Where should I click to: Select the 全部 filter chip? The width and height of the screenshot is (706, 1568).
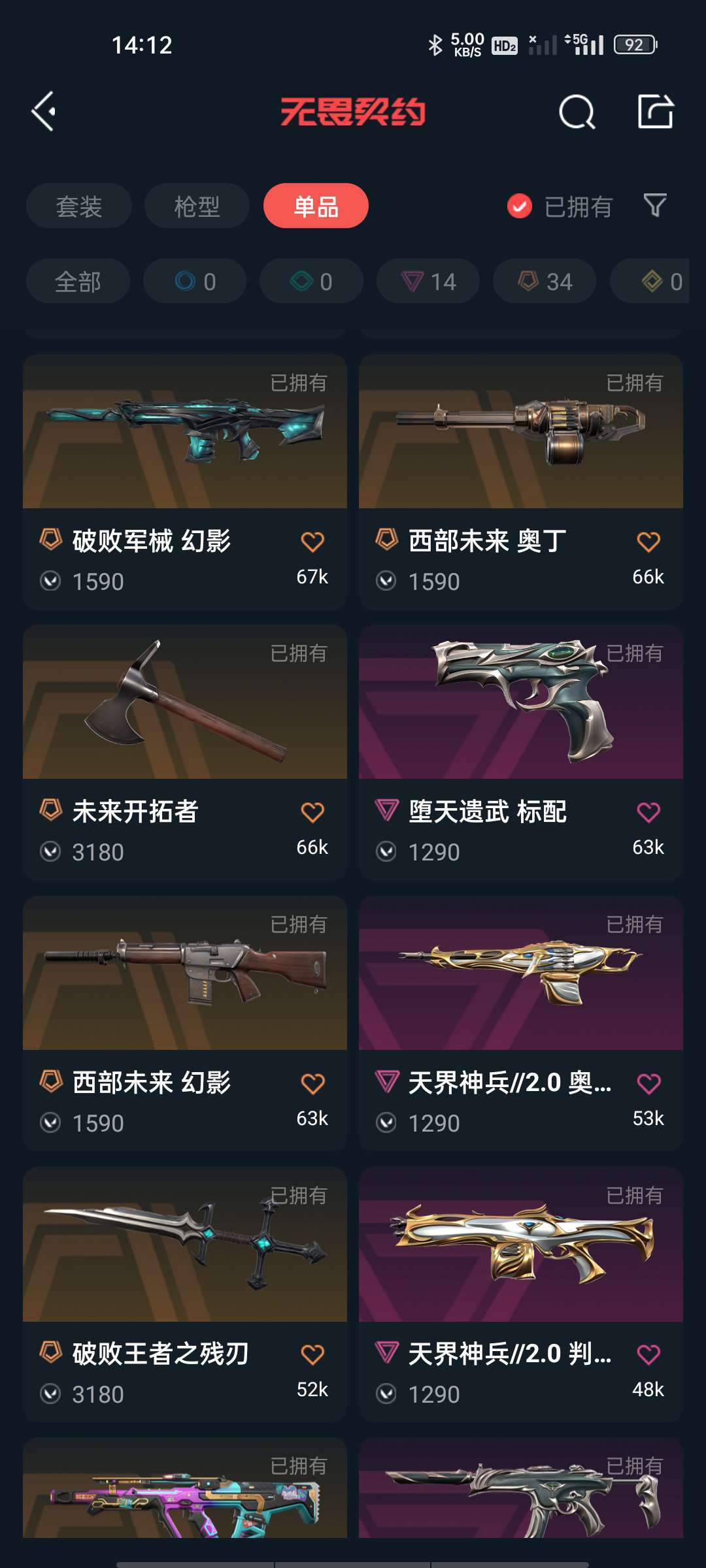tap(78, 282)
